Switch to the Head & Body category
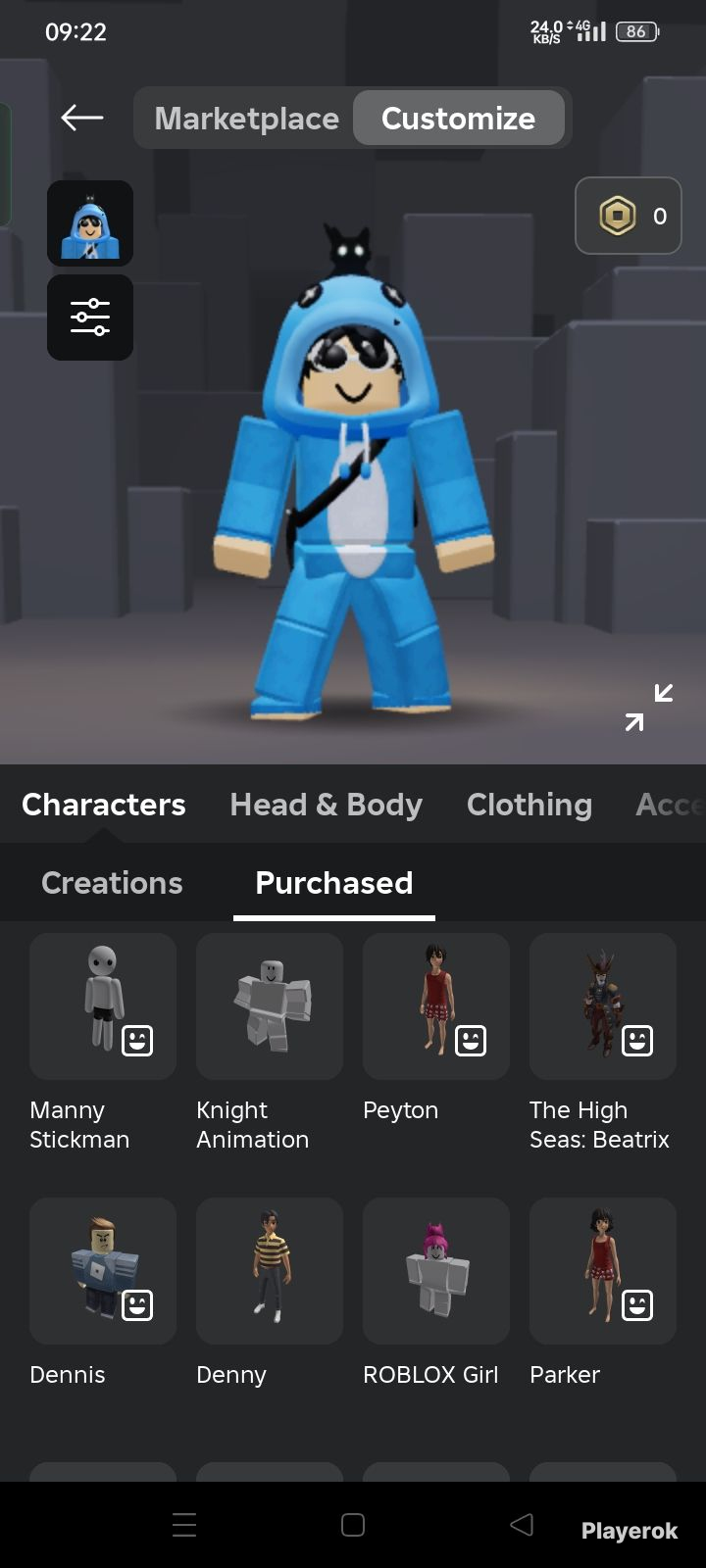The image size is (706, 1568). pos(326,805)
